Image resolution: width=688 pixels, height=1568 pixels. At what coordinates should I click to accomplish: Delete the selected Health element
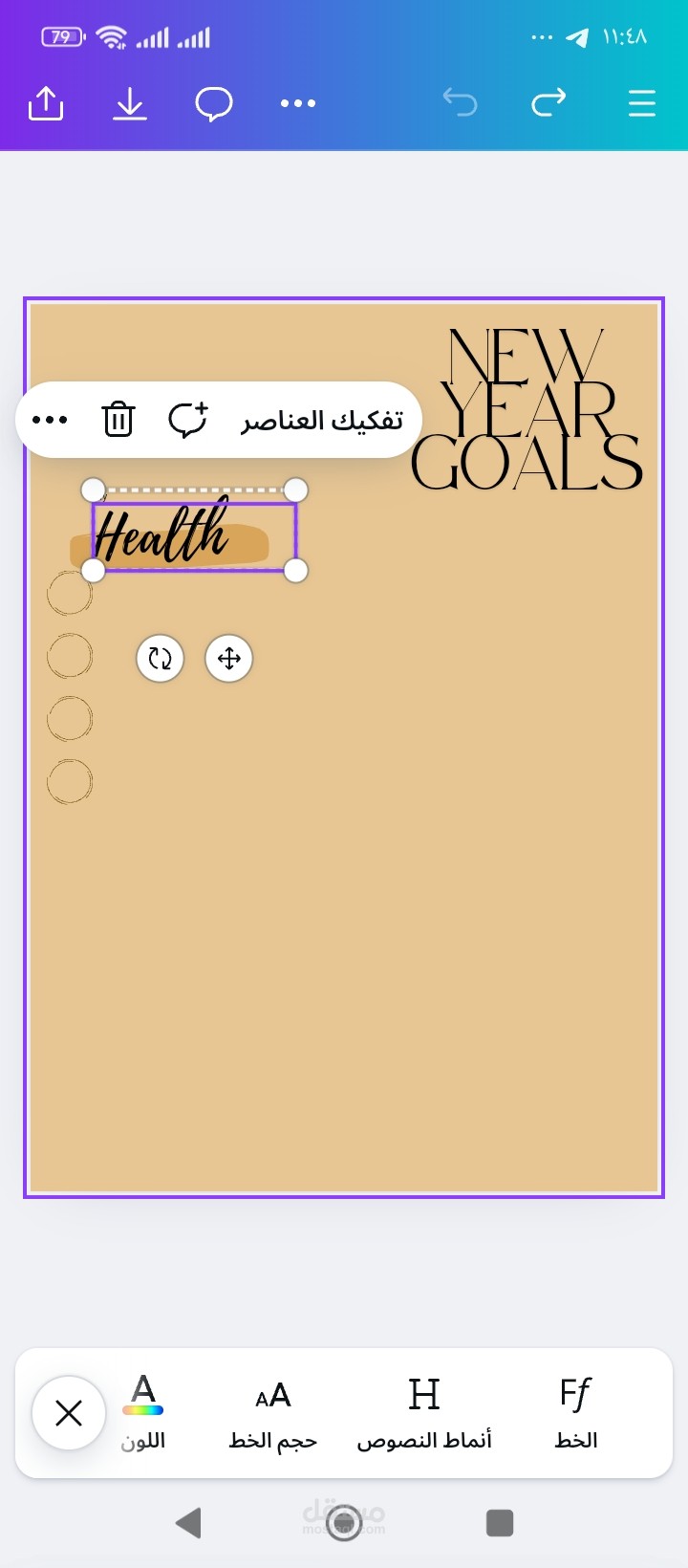click(x=118, y=420)
